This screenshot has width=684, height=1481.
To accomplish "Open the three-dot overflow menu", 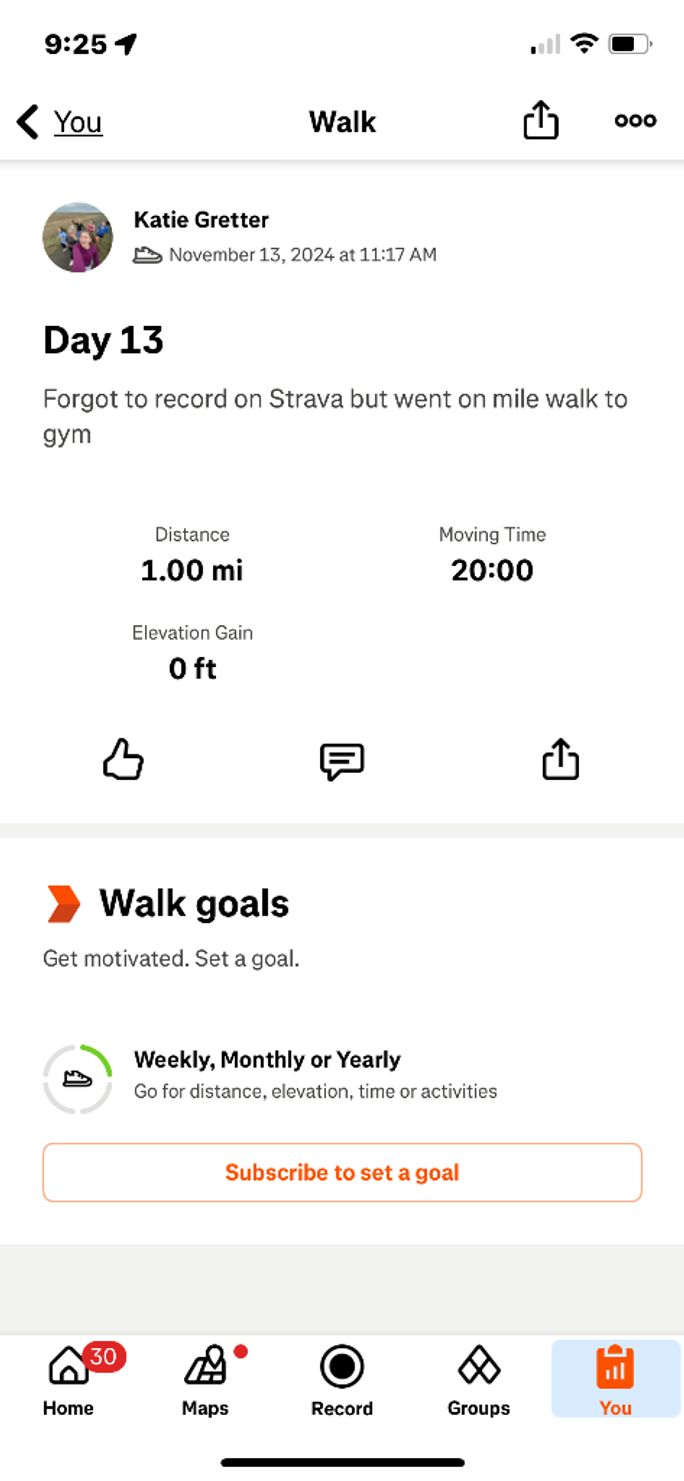I will (x=635, y=121).
